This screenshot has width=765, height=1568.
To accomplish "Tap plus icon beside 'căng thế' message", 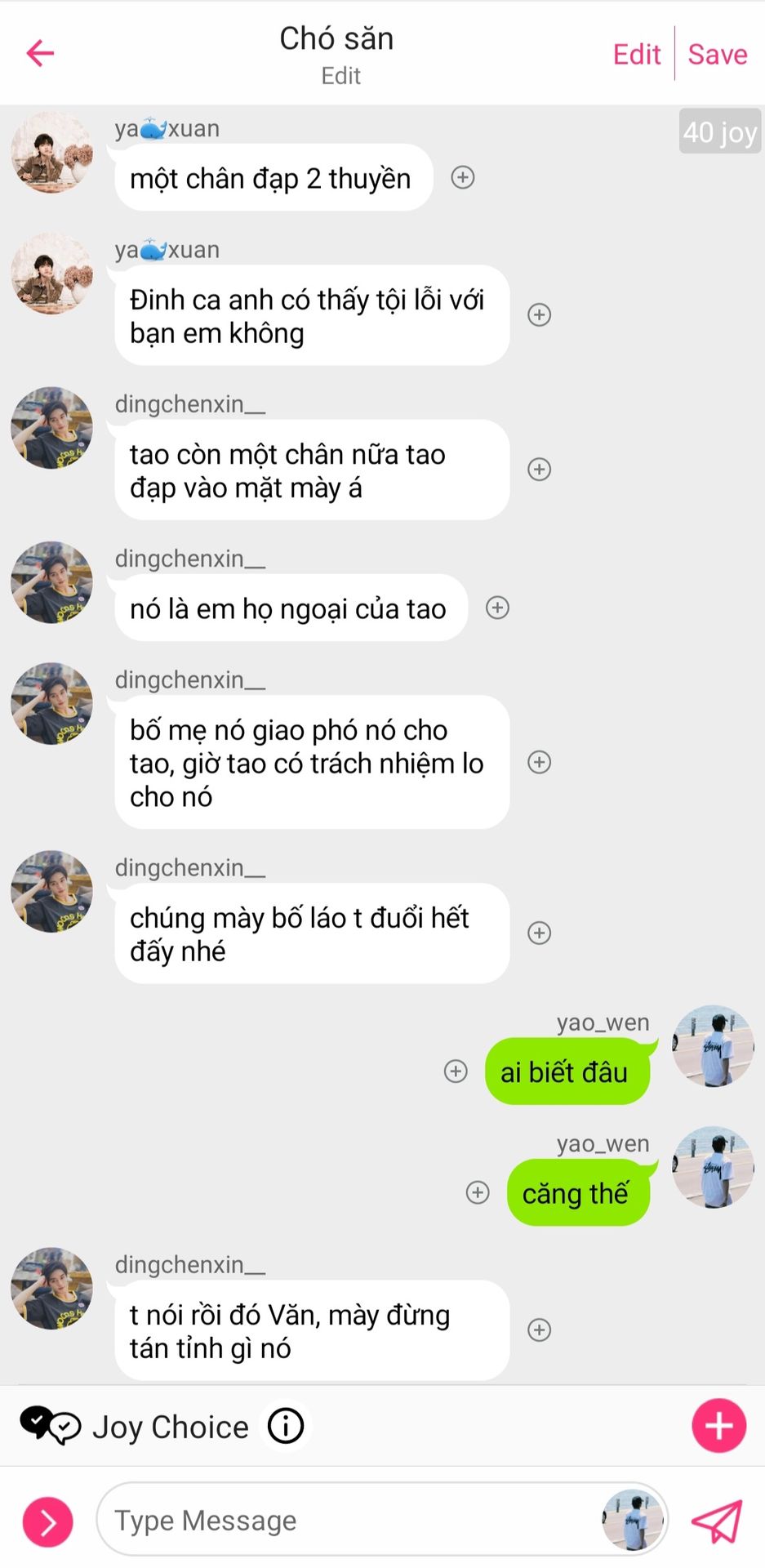I will [478, 1192].
